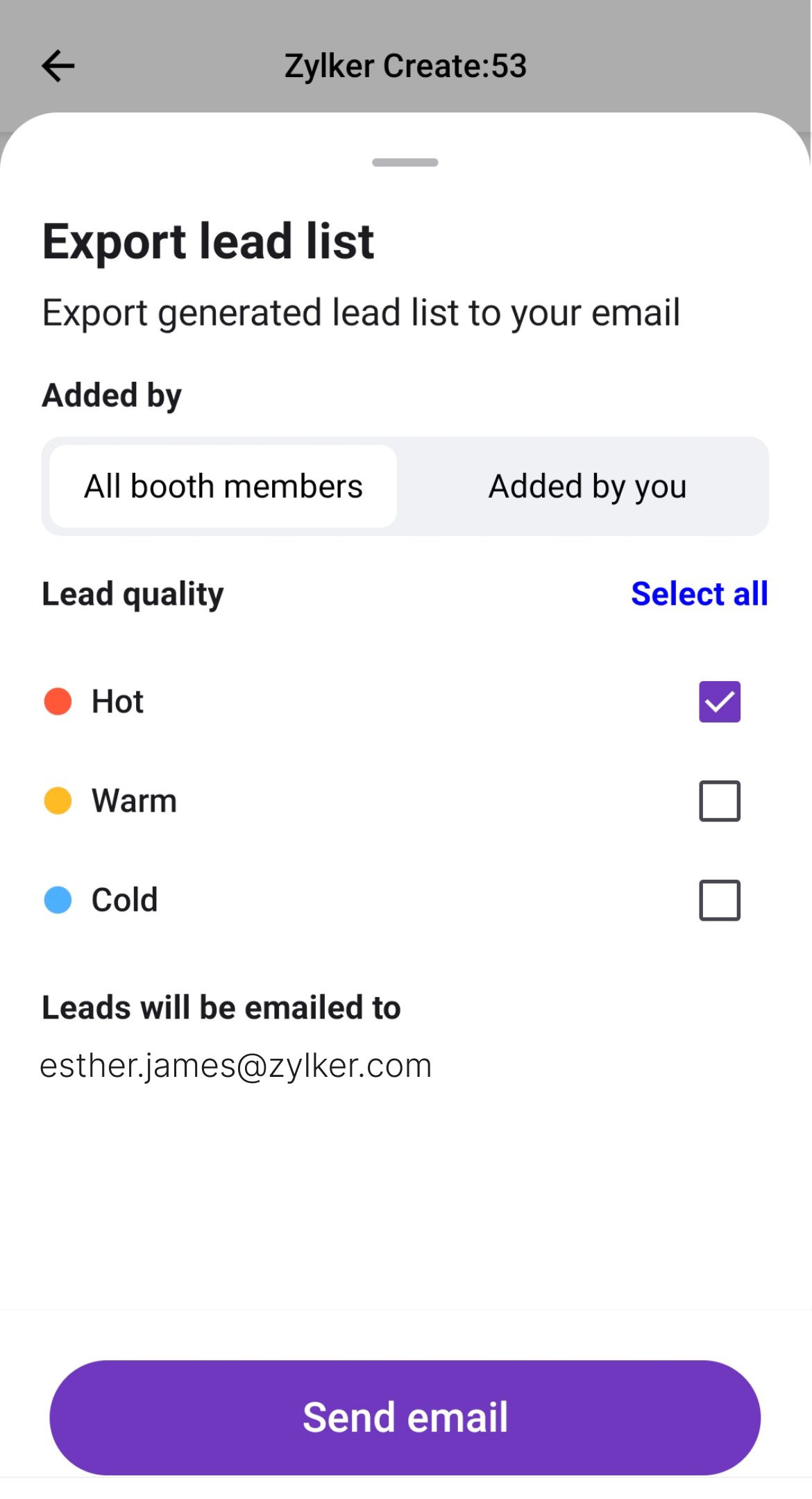Switch to Added by you

click(587, 486)
